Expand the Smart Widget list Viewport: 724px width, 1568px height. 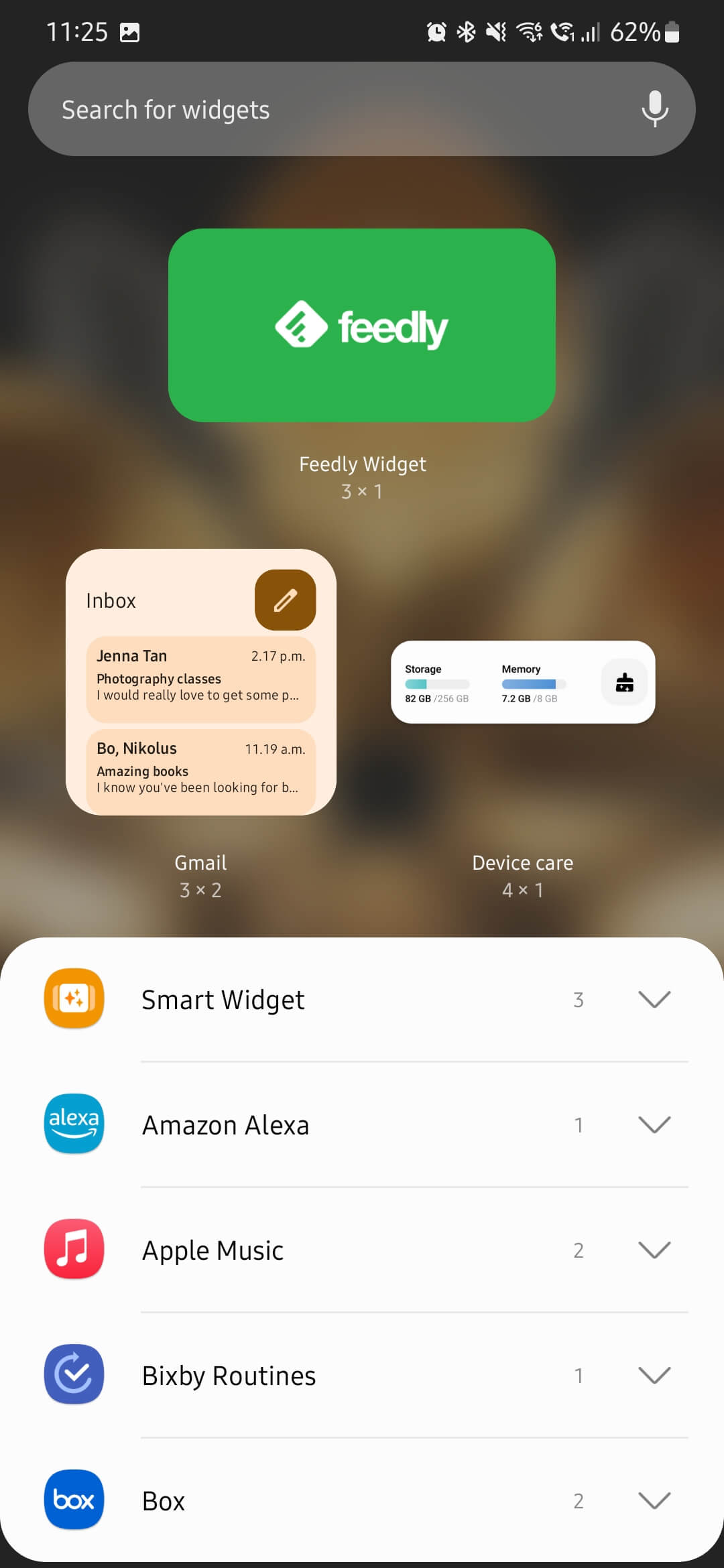(654, 999)
